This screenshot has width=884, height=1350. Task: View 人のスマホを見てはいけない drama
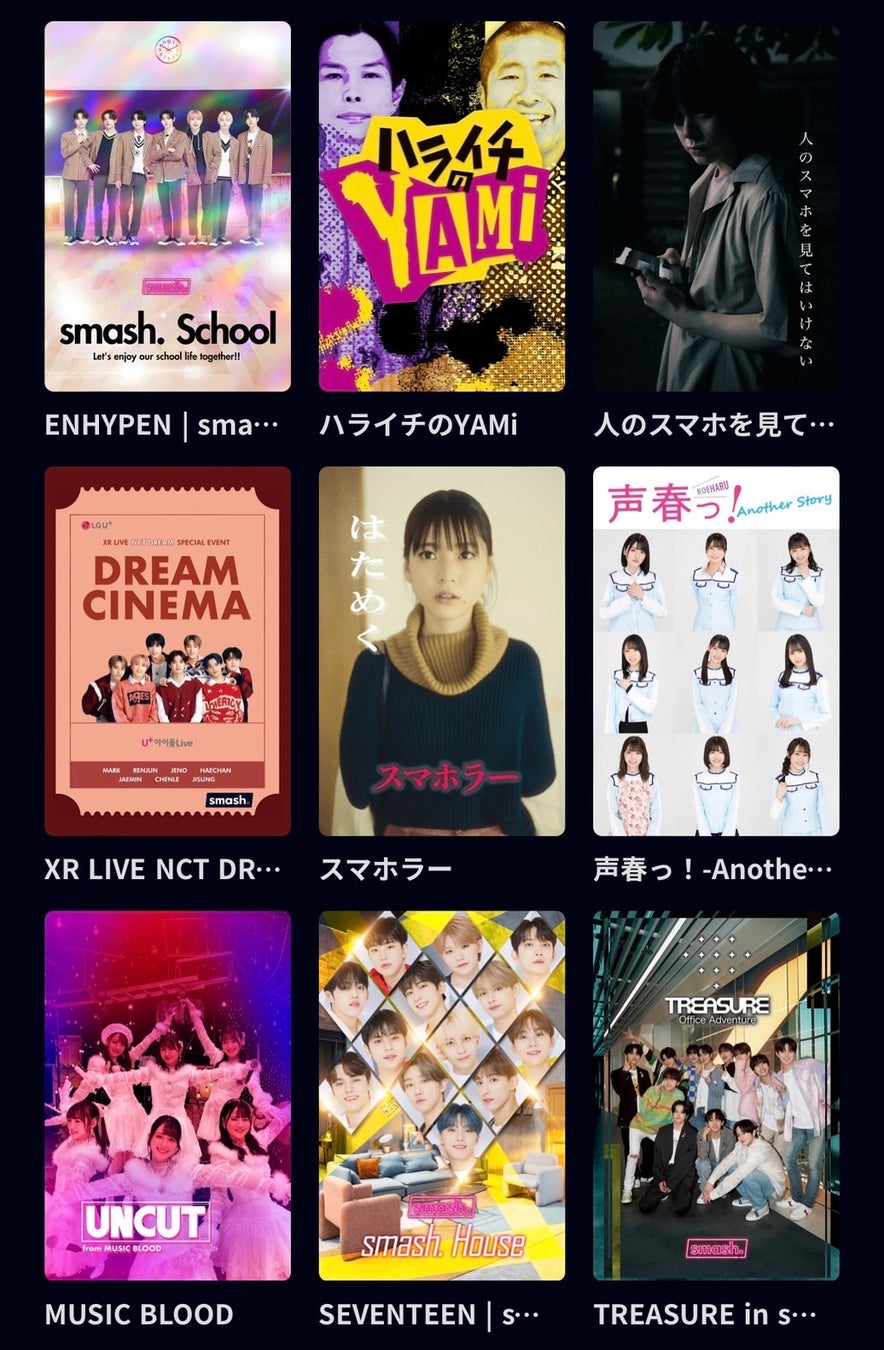point(716,206)
